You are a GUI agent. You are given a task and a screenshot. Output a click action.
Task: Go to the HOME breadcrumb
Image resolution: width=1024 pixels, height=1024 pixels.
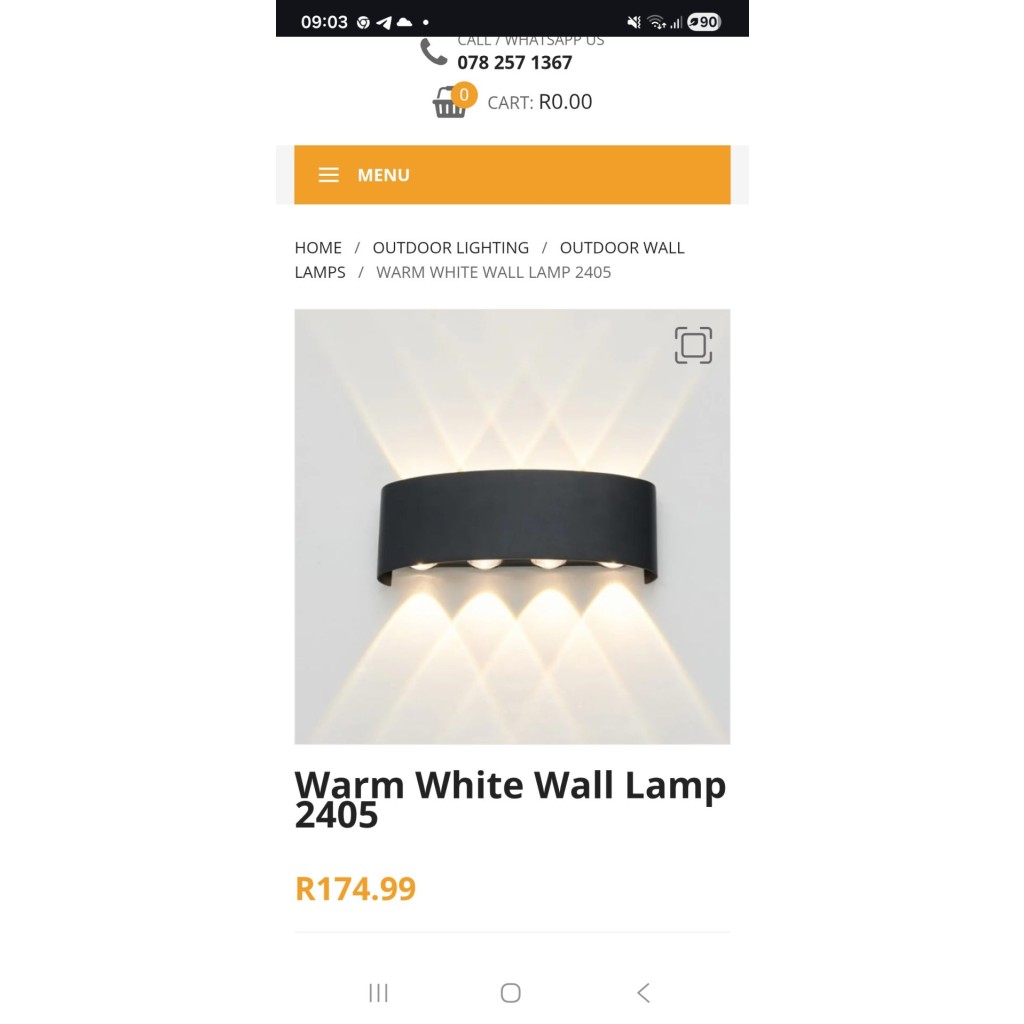[x=318, y=248]
